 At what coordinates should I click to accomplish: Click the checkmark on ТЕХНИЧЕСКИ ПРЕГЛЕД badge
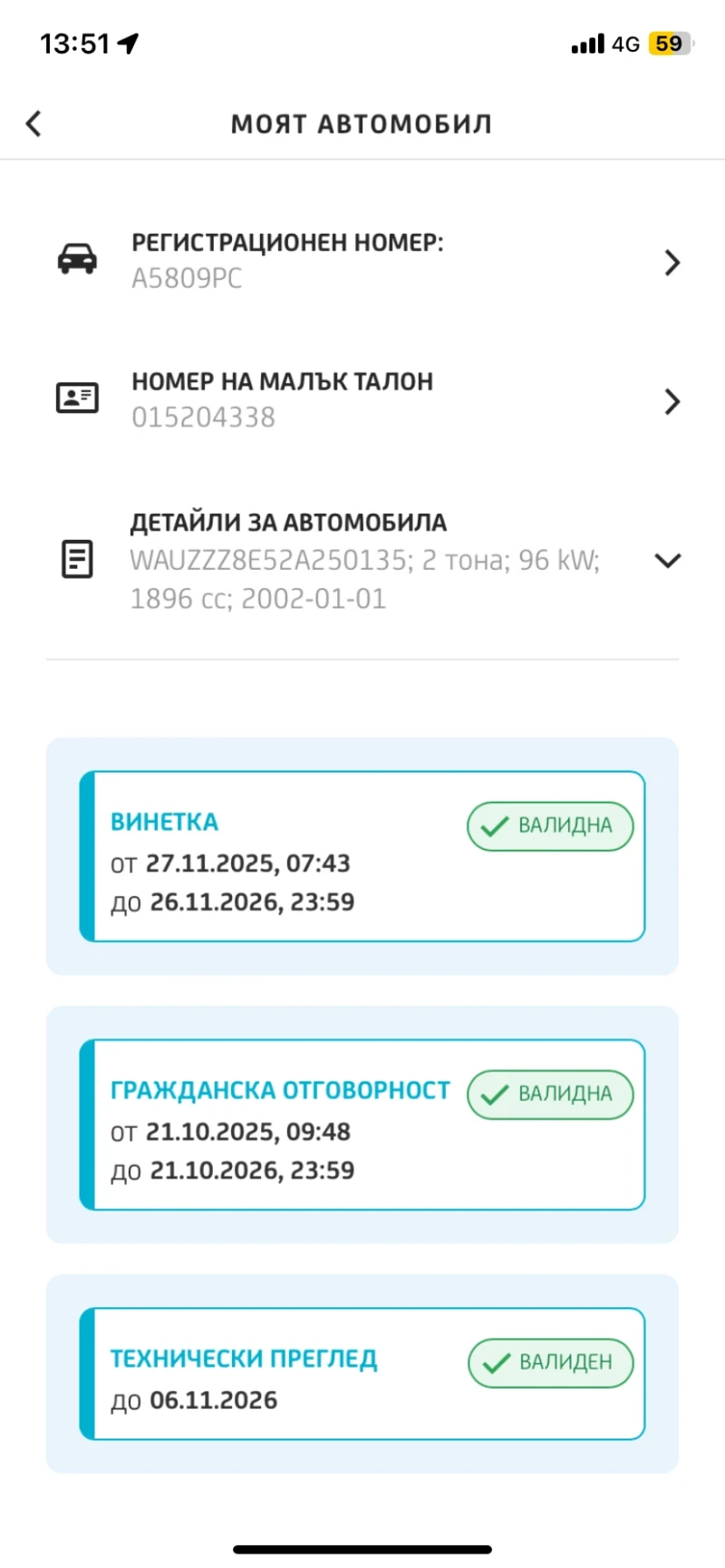click(x=494, y=1362)
